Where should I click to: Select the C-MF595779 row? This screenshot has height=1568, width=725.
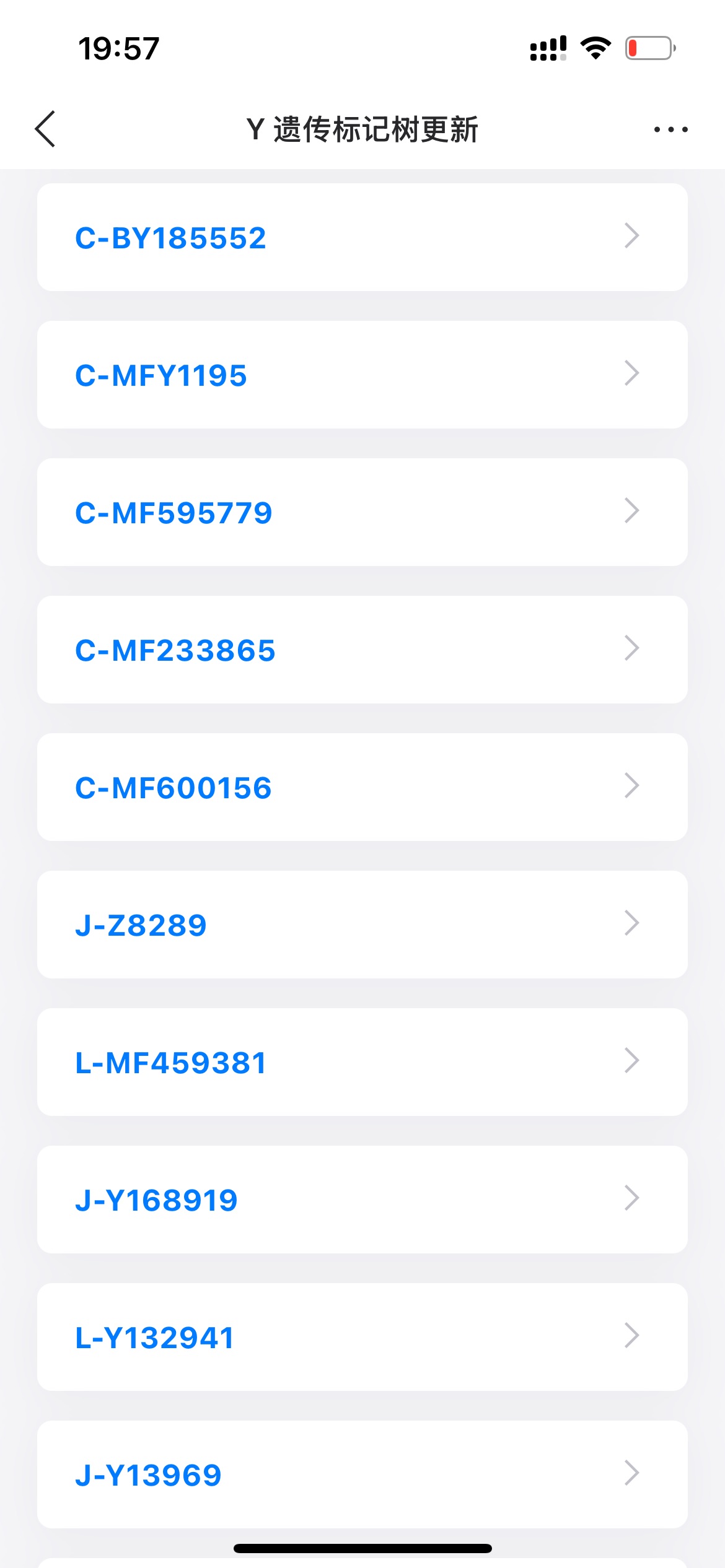click(362, 512)
